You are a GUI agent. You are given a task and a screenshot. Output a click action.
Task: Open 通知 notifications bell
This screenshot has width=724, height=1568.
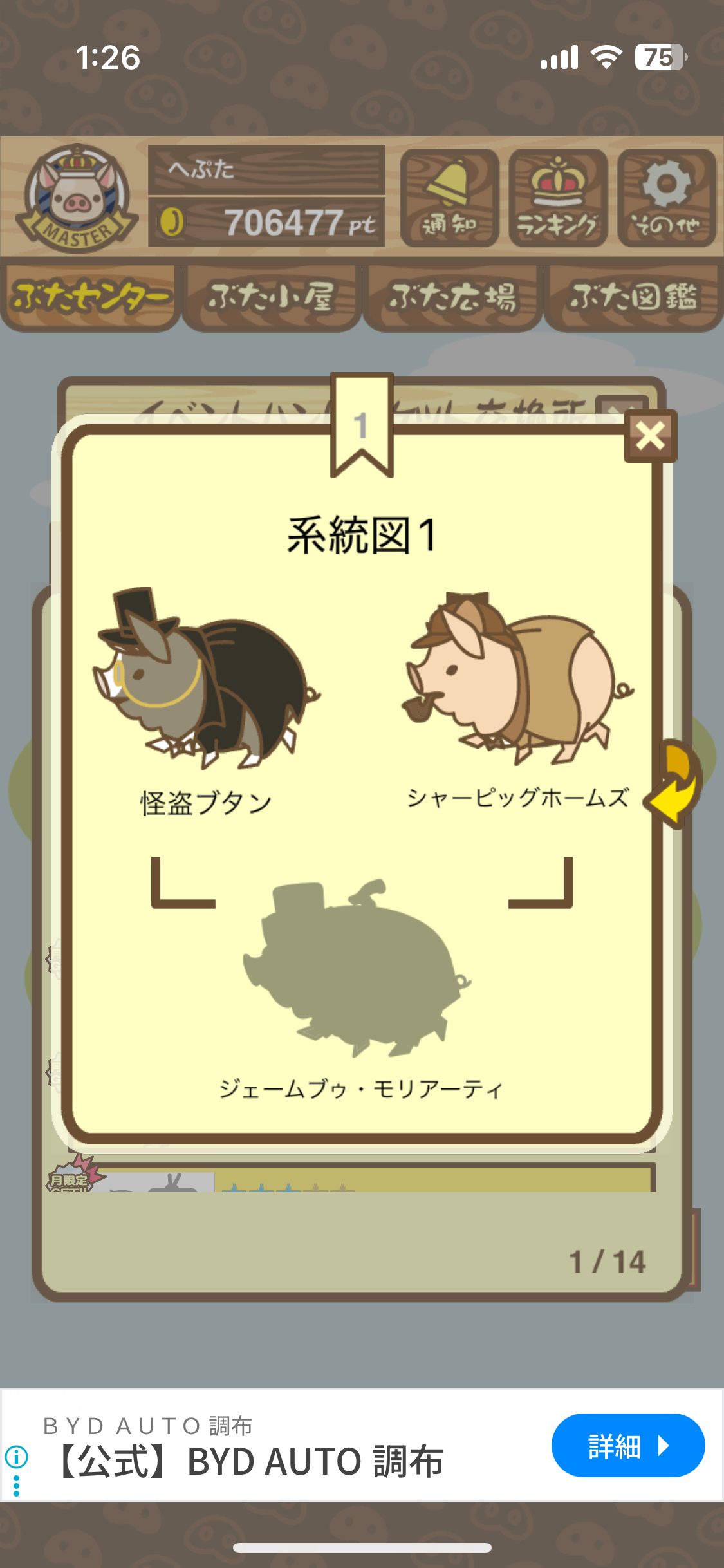point(449,198)
